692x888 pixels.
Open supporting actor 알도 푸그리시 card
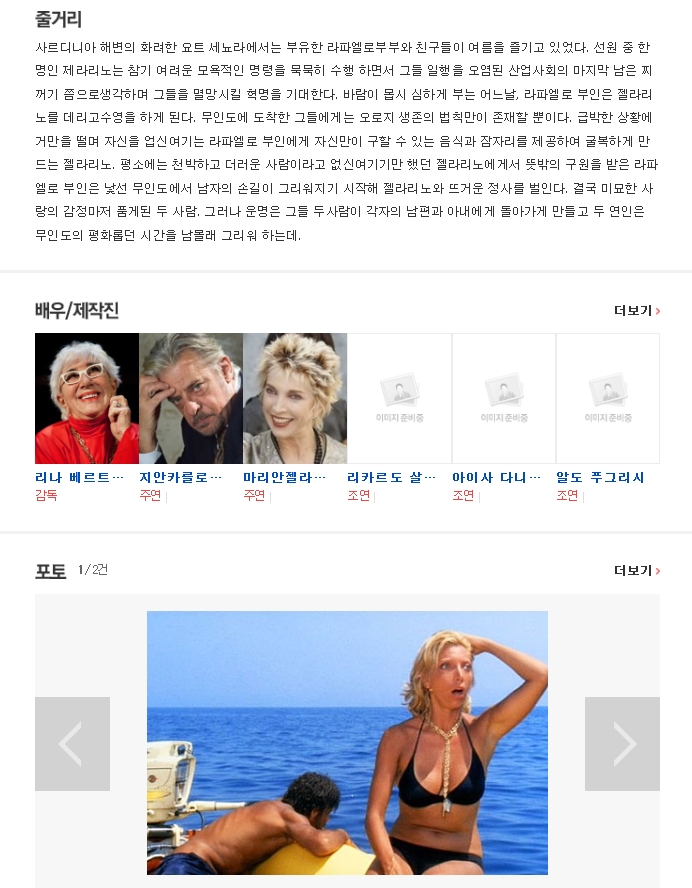(607, 399)
